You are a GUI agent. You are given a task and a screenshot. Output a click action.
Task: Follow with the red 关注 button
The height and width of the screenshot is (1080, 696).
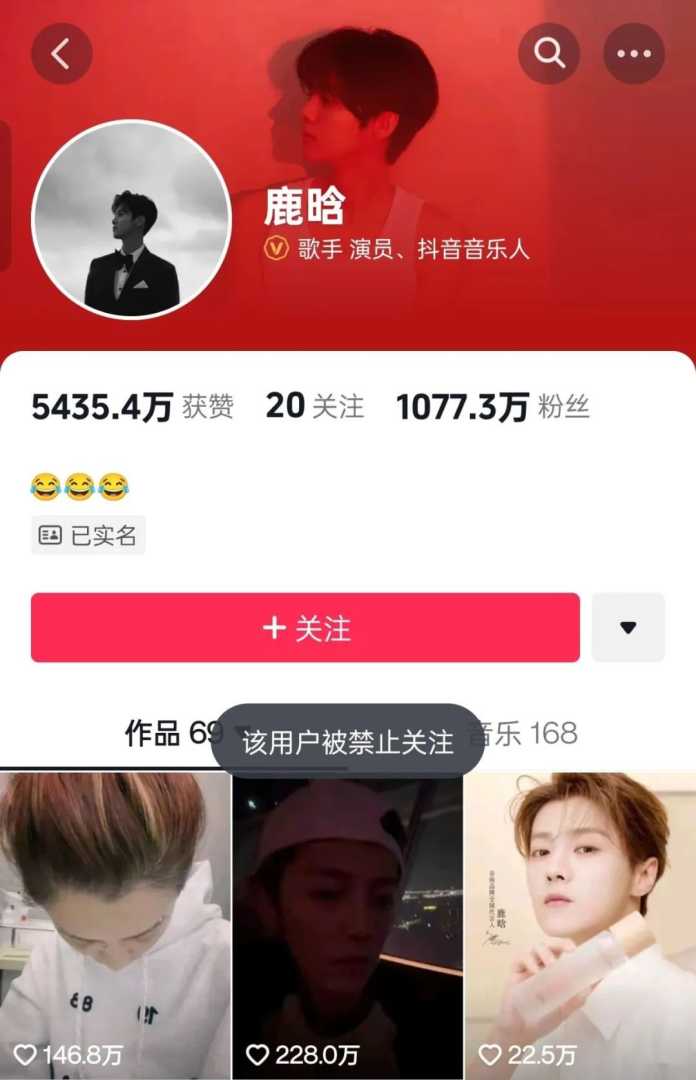point(305,628)
